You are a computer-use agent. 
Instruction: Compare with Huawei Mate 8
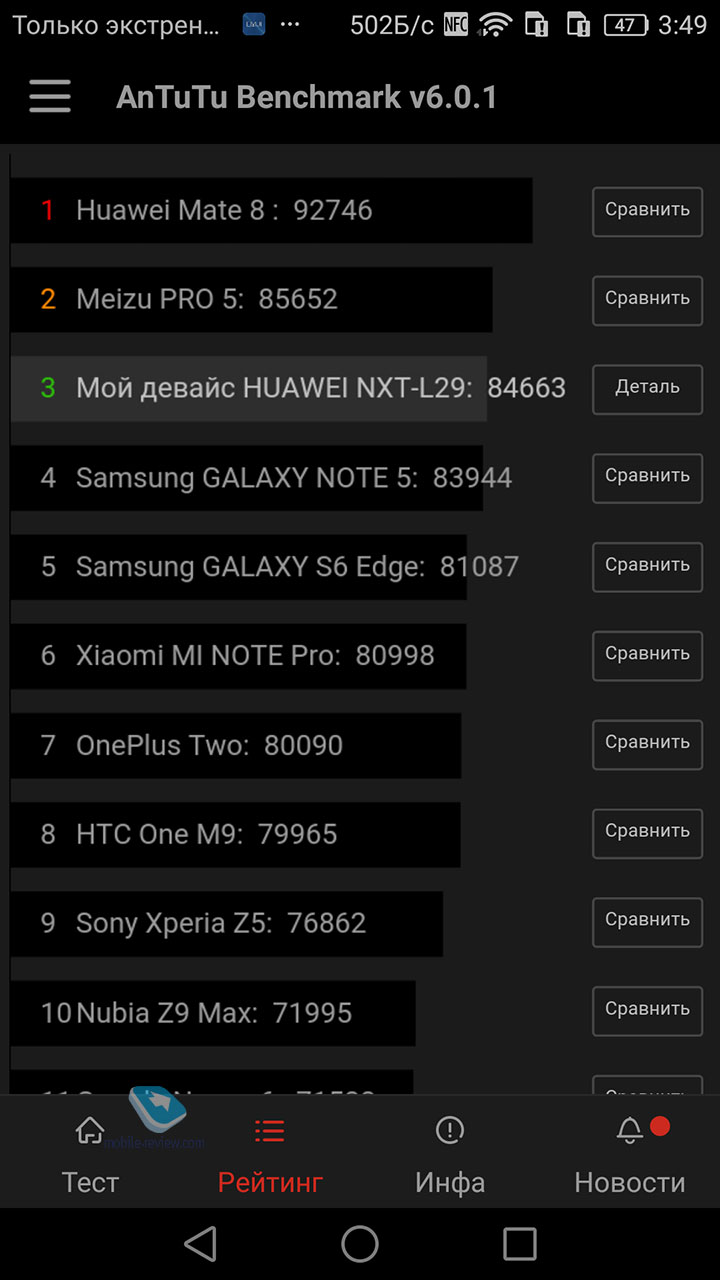[647, 211]
